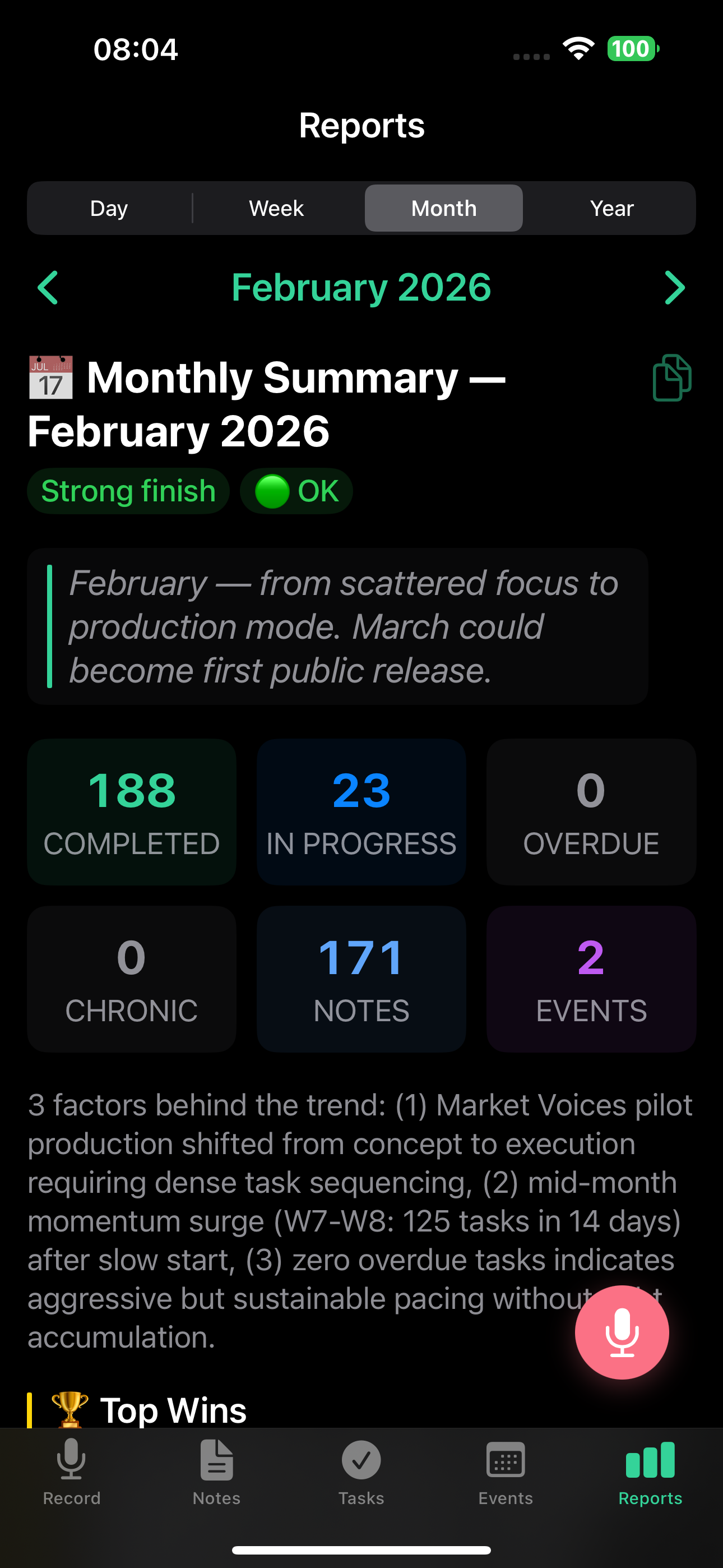
Task: Switch to the Week report view
Action: tap(276, 208)
